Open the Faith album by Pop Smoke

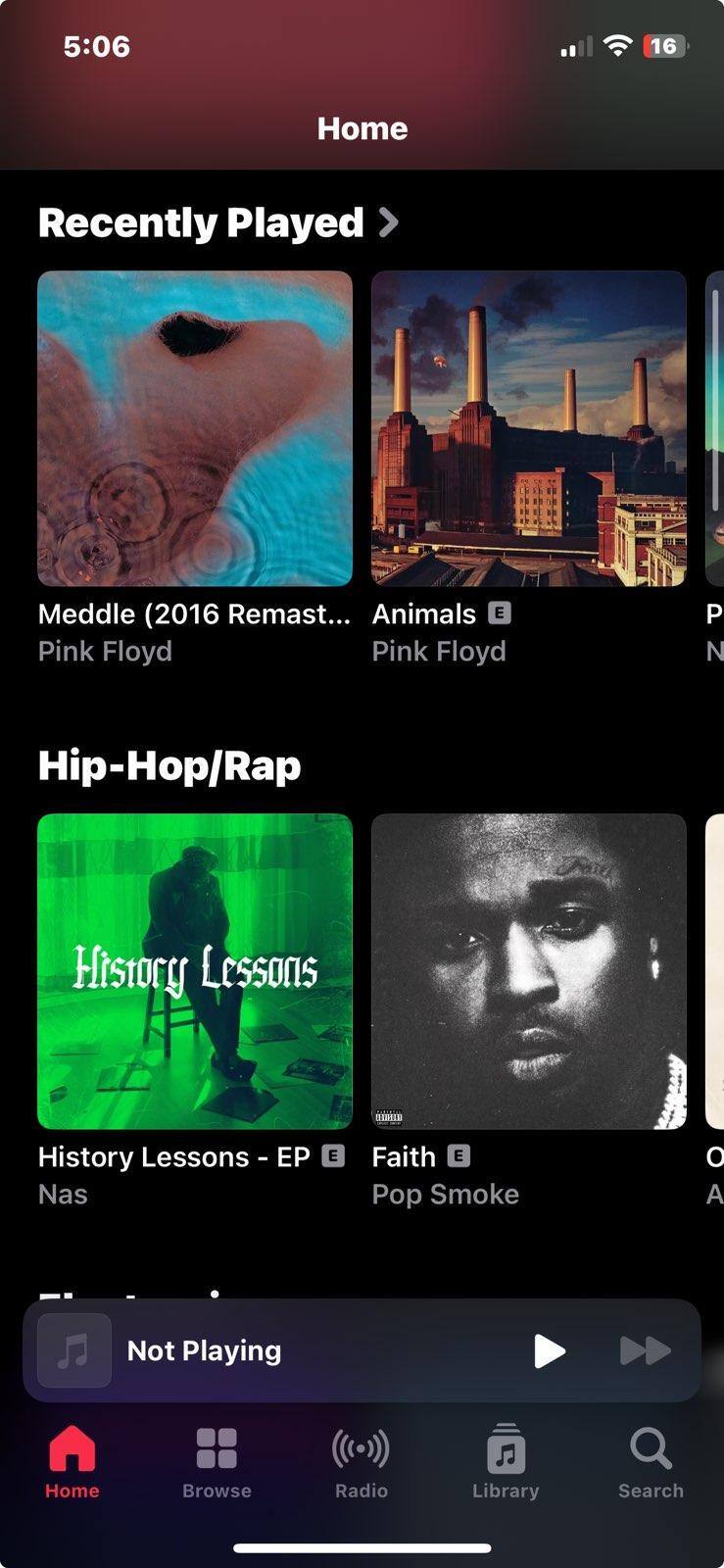click(x=528, y=971)
